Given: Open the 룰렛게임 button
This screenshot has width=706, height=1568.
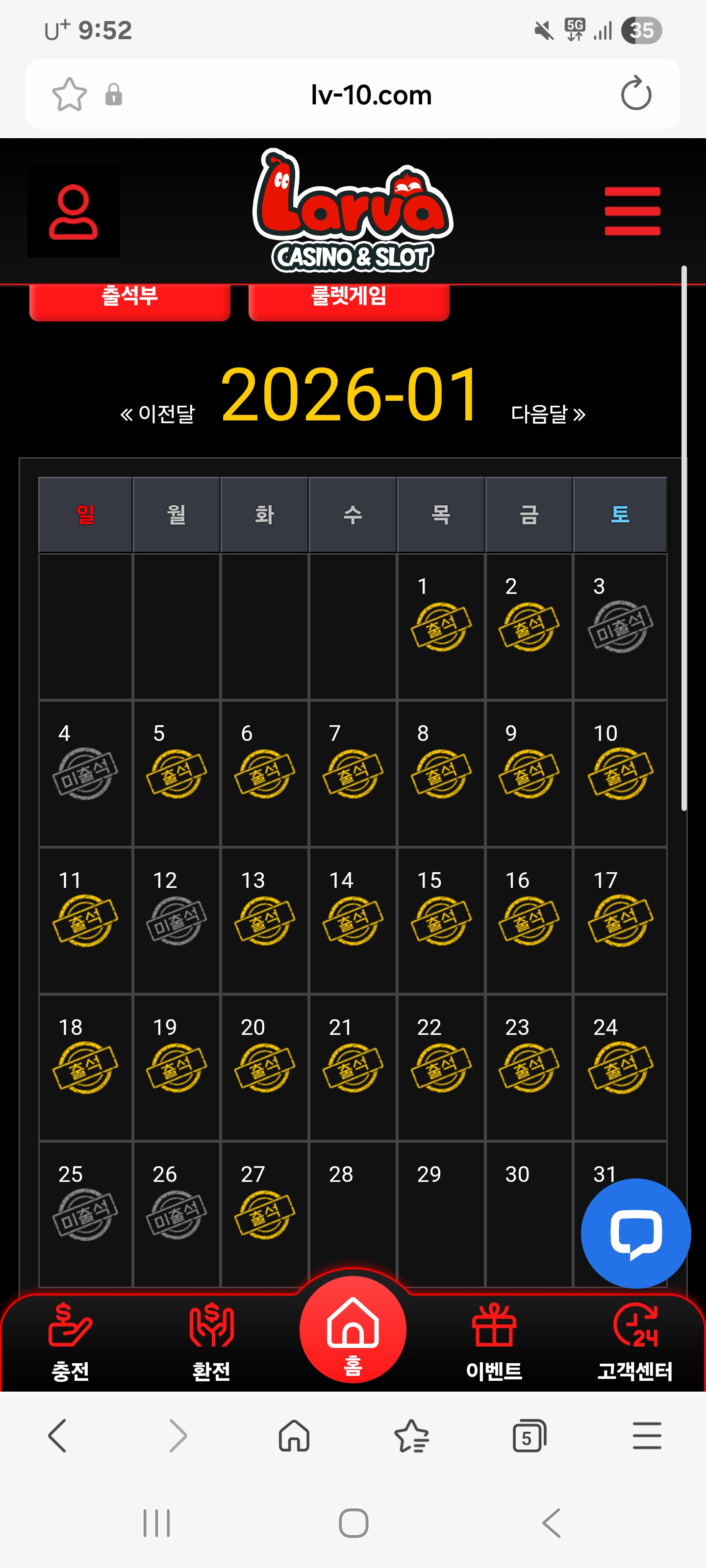Looking at the screenshot, I should tap(349, 299).
